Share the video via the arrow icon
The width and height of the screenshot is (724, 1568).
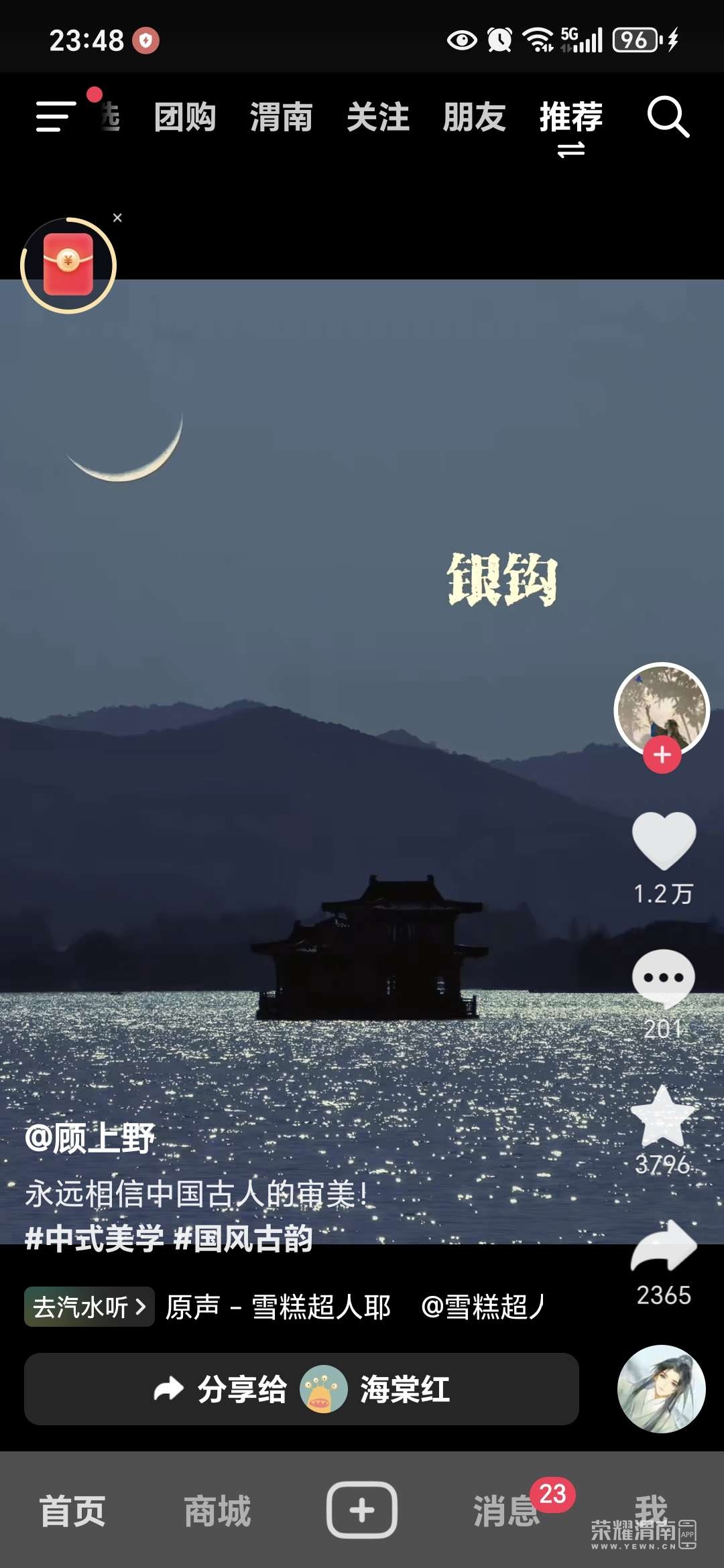point(663,1247)
